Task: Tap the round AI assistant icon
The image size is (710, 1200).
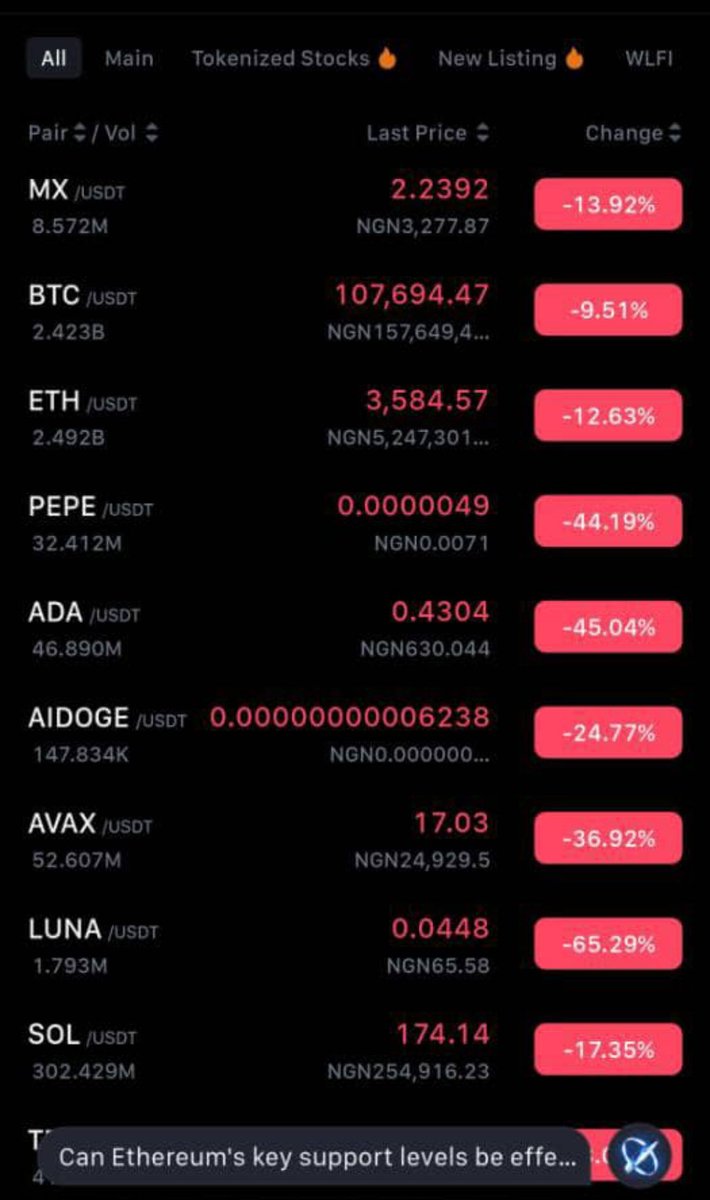Action: (640, 1157)
